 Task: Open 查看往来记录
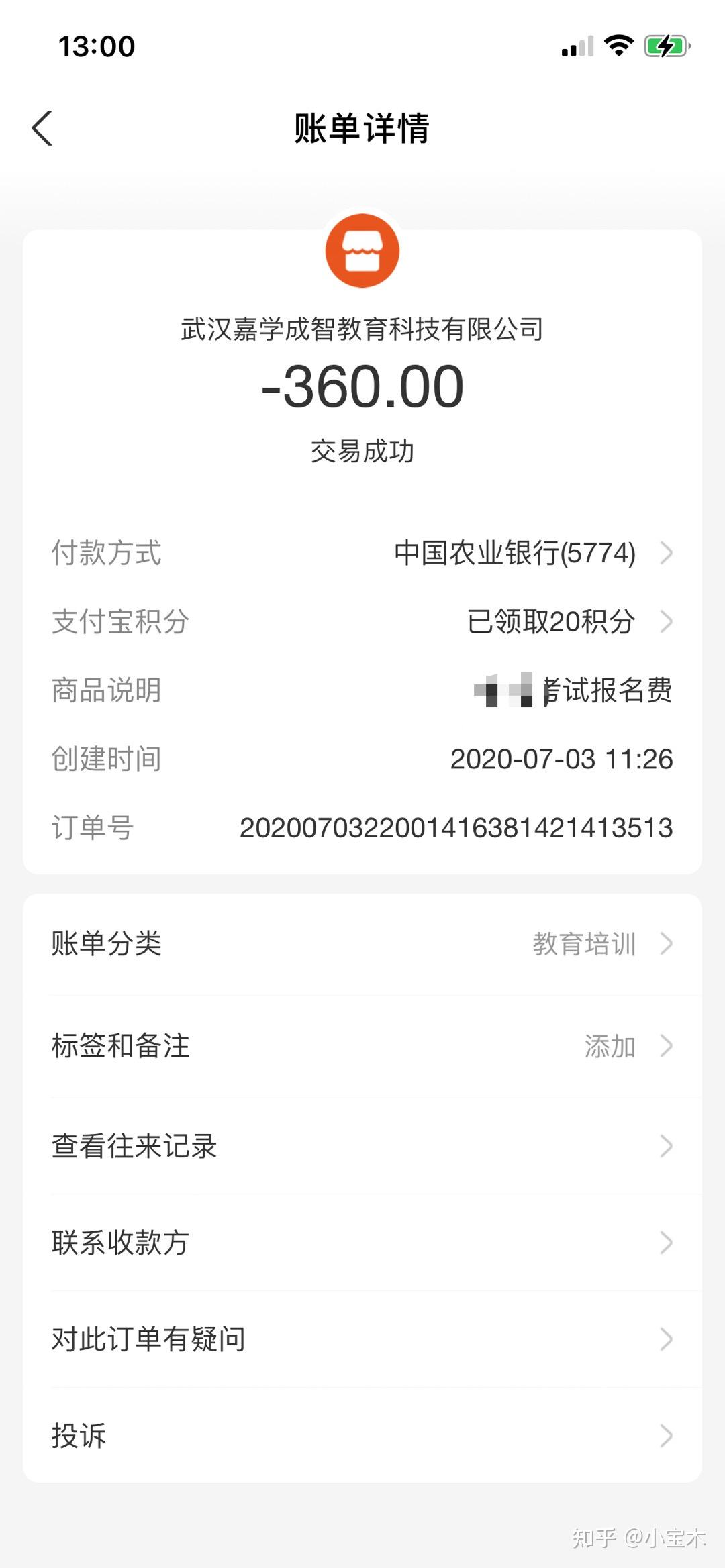(362, 1146)
